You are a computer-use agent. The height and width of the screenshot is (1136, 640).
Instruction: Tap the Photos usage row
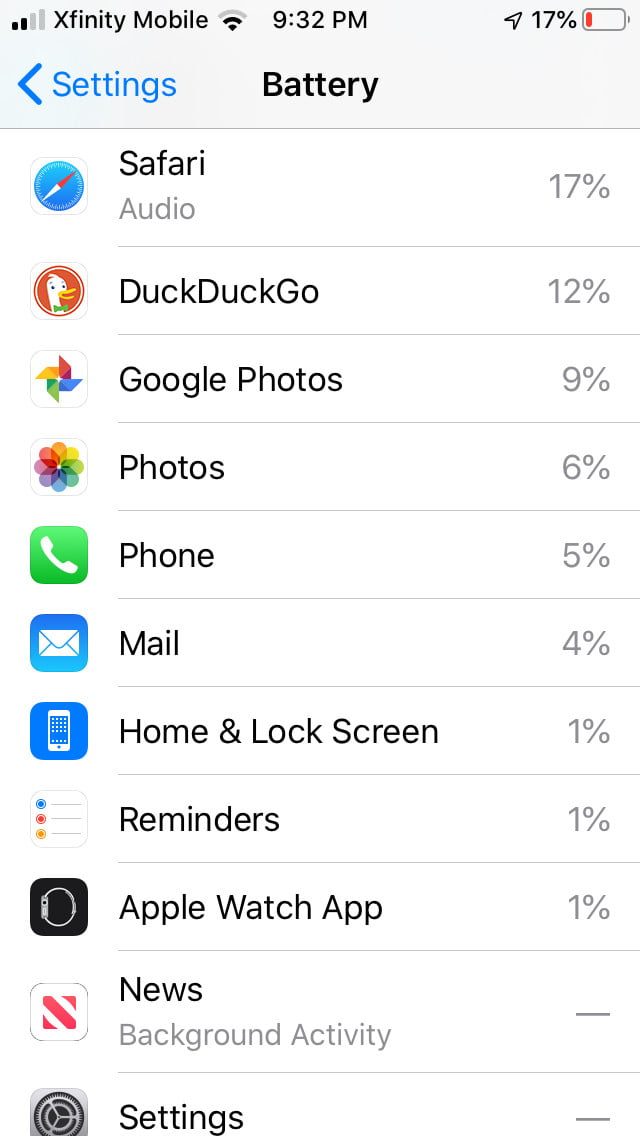point(320,467)
